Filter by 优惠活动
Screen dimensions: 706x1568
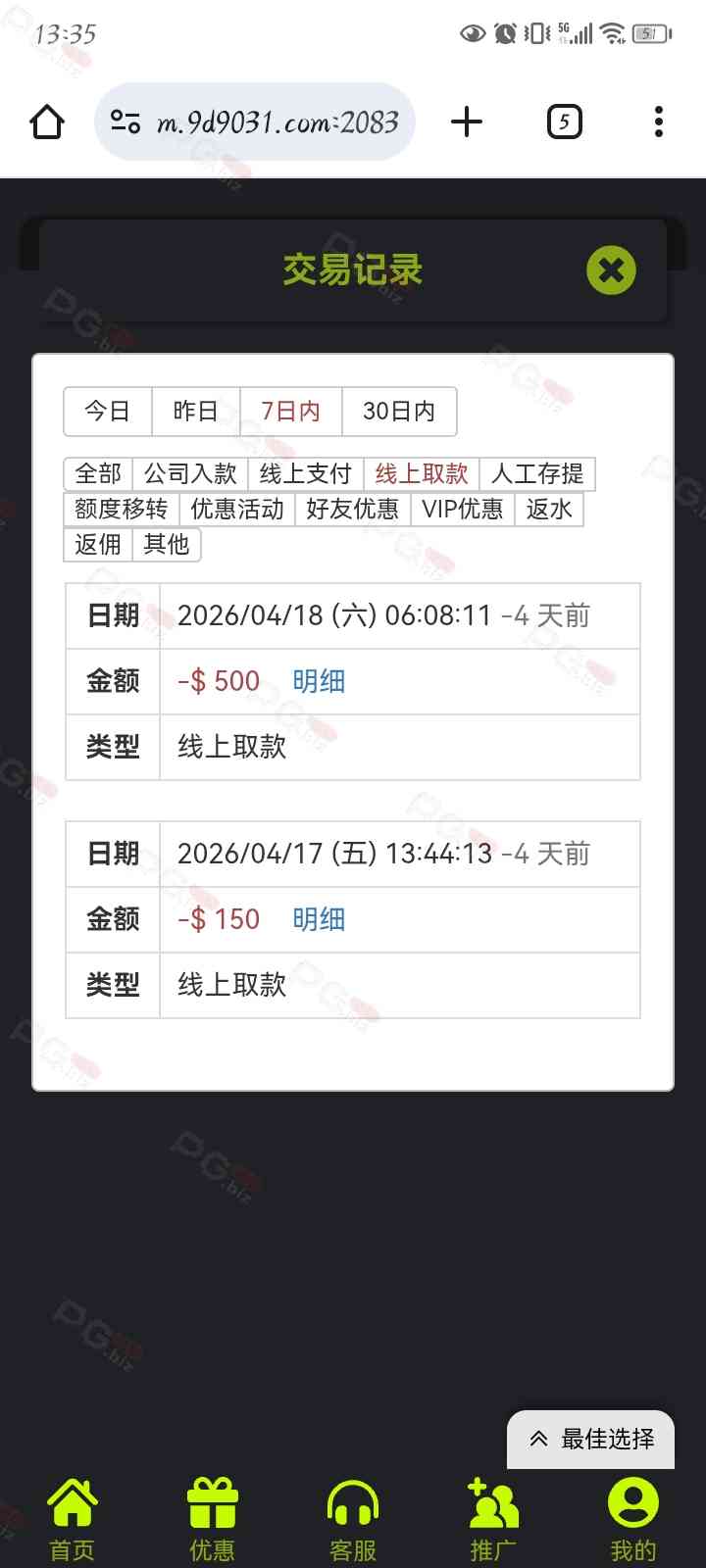(x=237, y=510)
